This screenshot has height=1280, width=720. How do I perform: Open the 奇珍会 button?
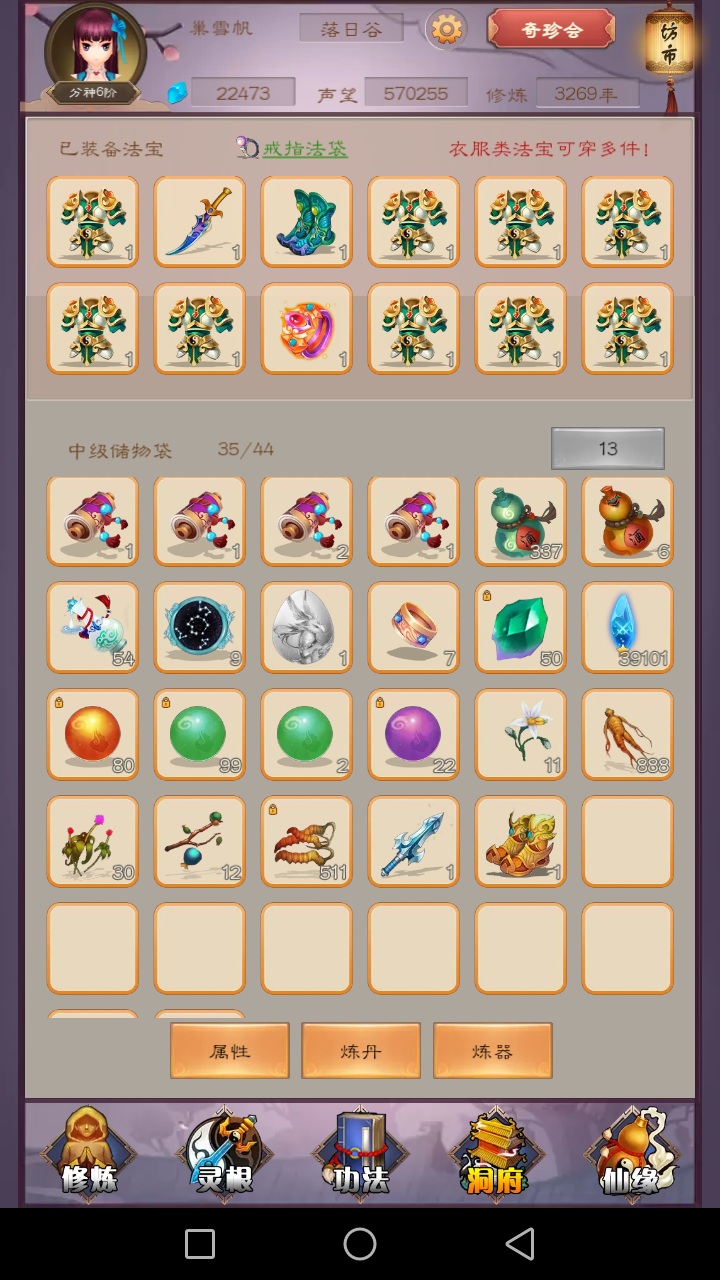[x=551, y=30]
